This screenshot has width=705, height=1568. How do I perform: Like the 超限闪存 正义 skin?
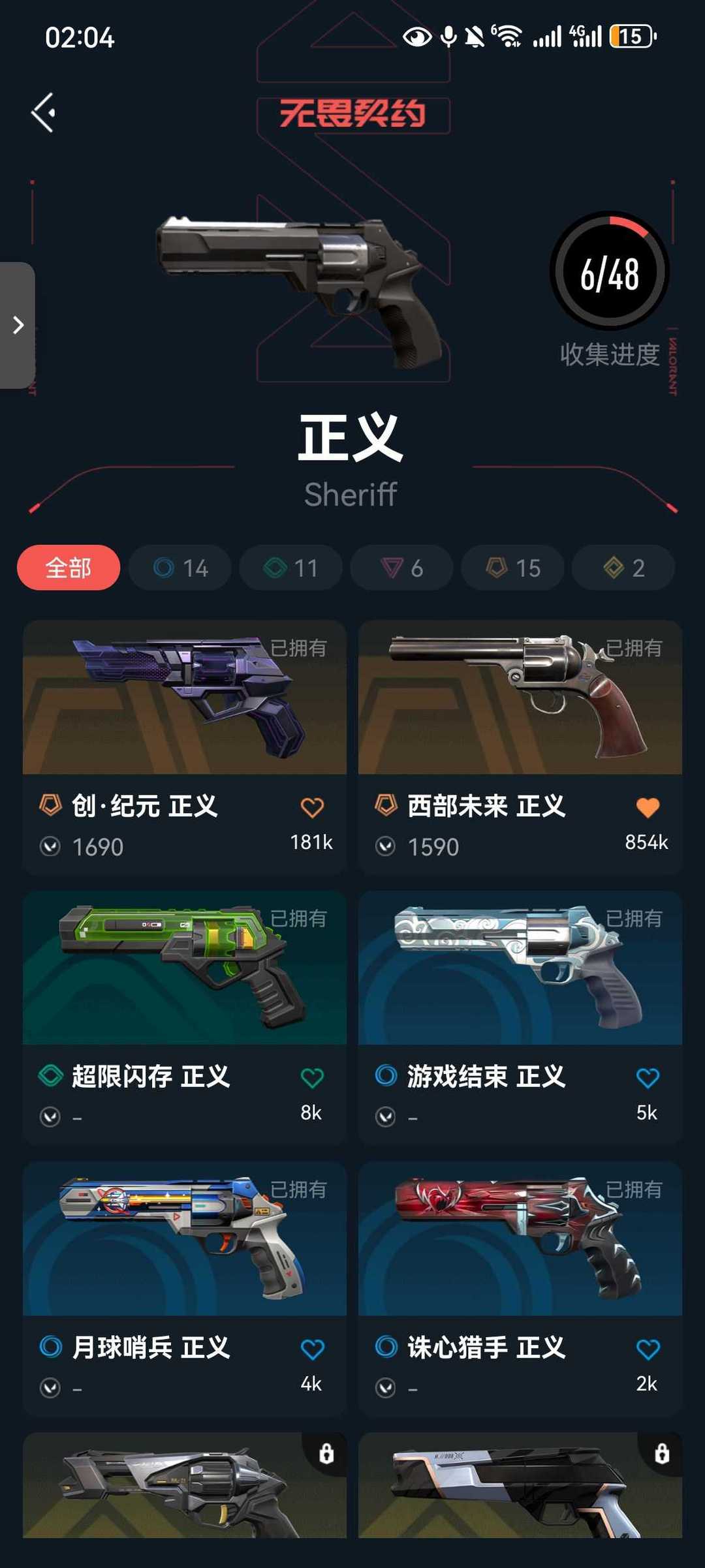[x=312, y=1078]
